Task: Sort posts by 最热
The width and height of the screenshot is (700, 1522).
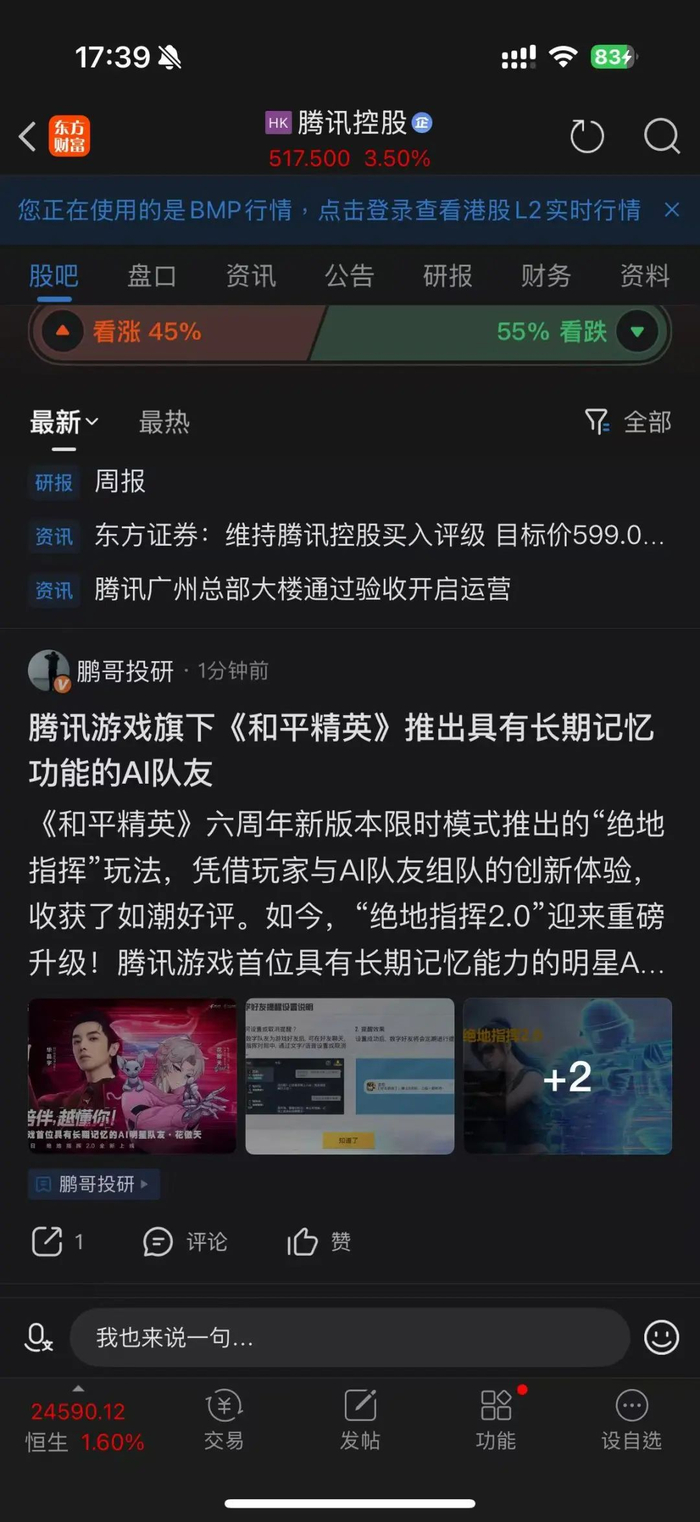Action: tap(164, 423)
